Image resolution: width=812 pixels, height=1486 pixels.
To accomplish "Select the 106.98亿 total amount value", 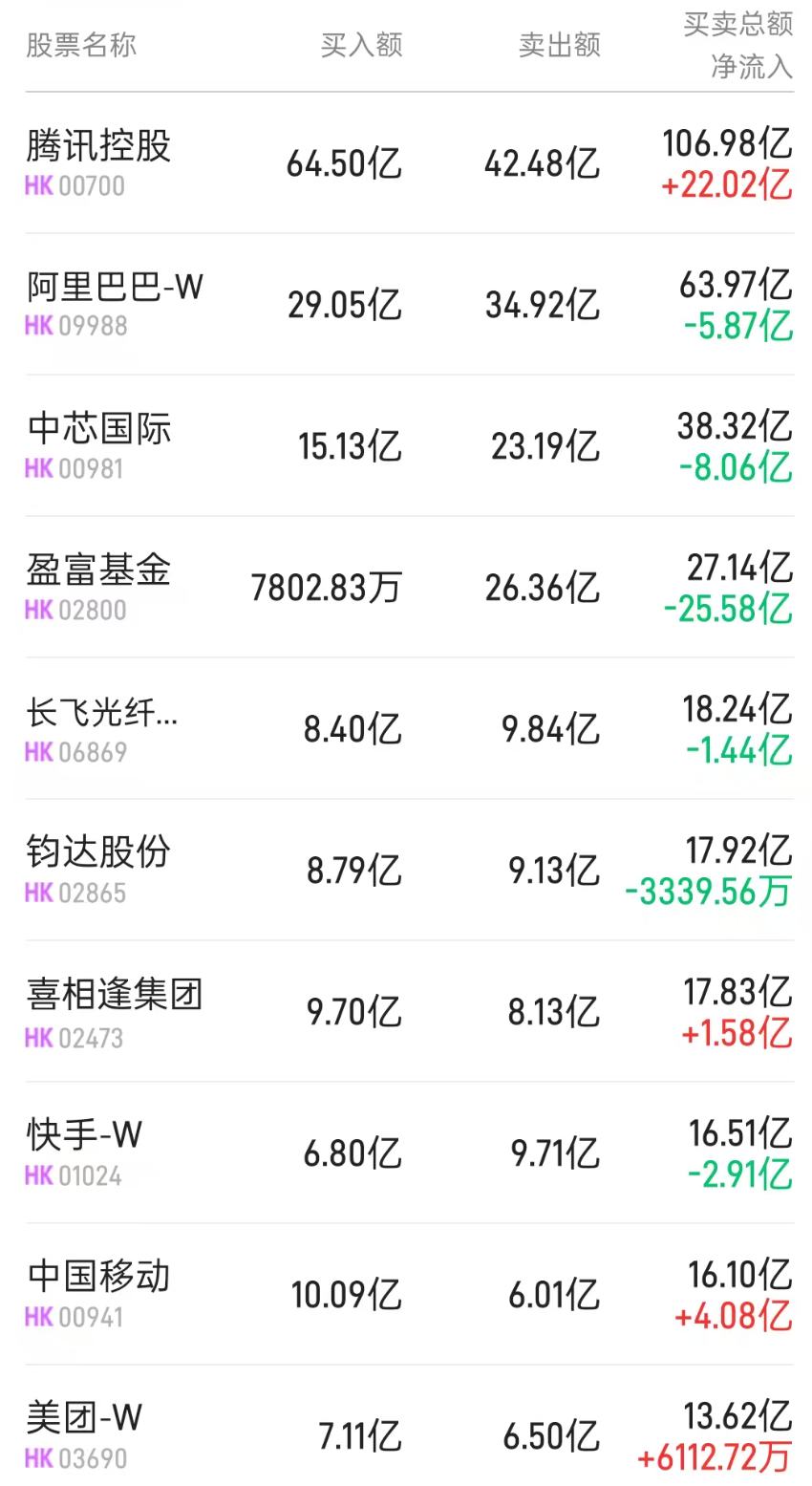I will point(727,146).
